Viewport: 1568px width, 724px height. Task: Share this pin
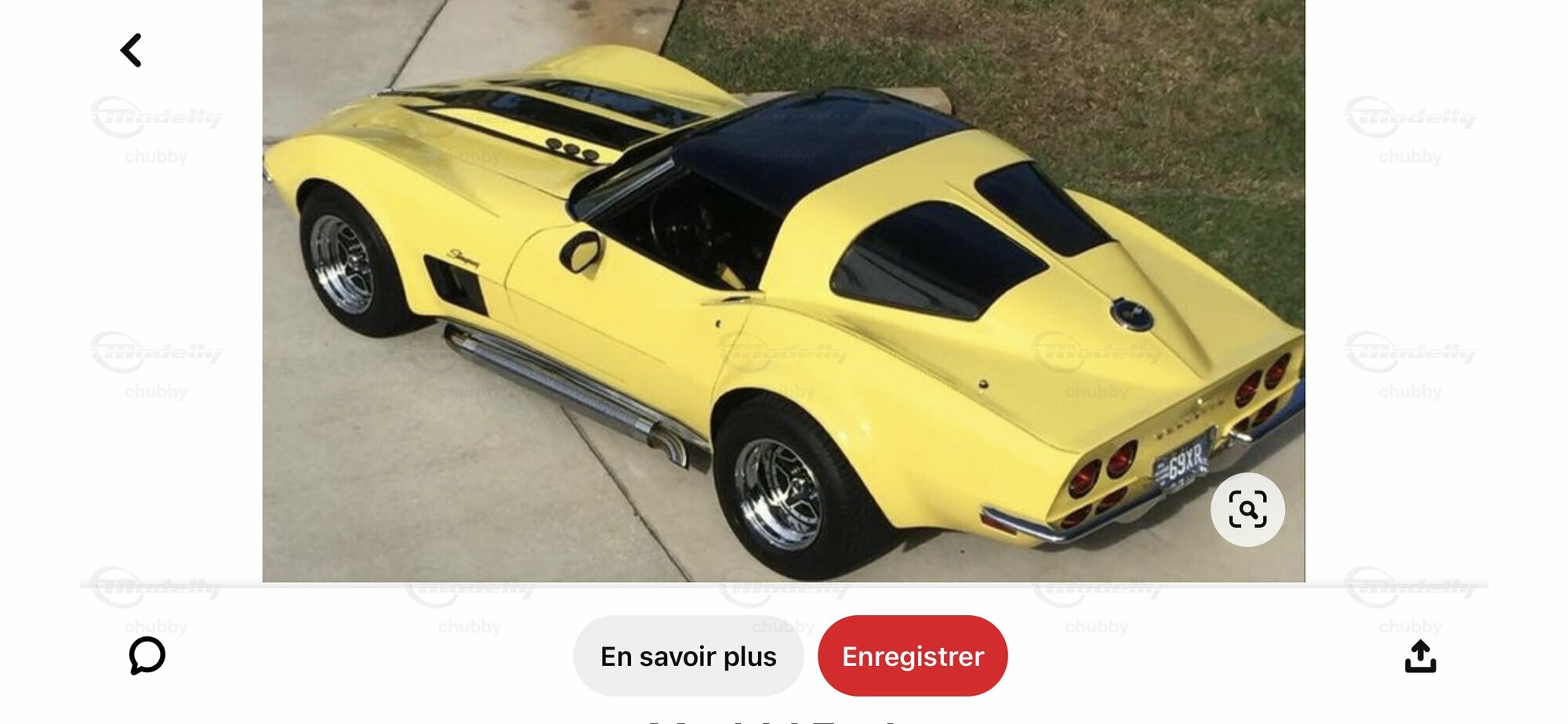(1420, 656)
